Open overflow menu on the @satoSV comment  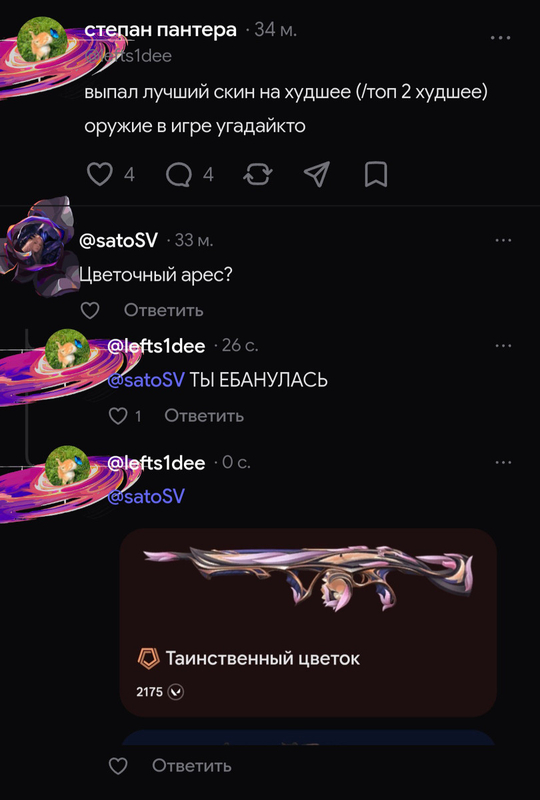[x=503, y=240]
